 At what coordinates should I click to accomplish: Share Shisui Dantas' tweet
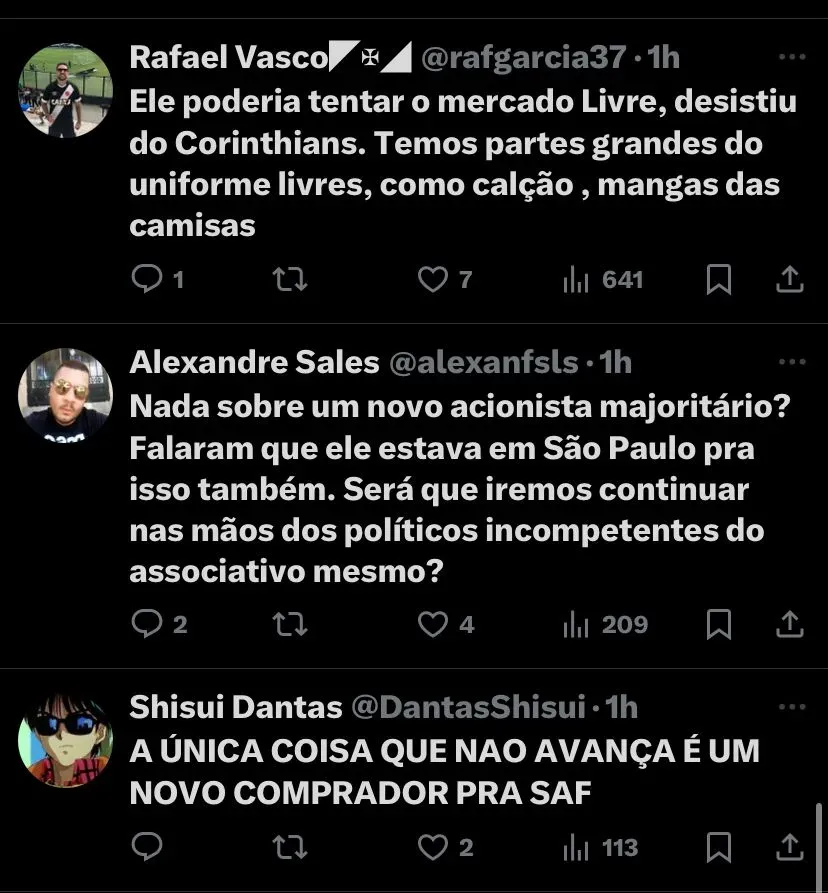790,848
